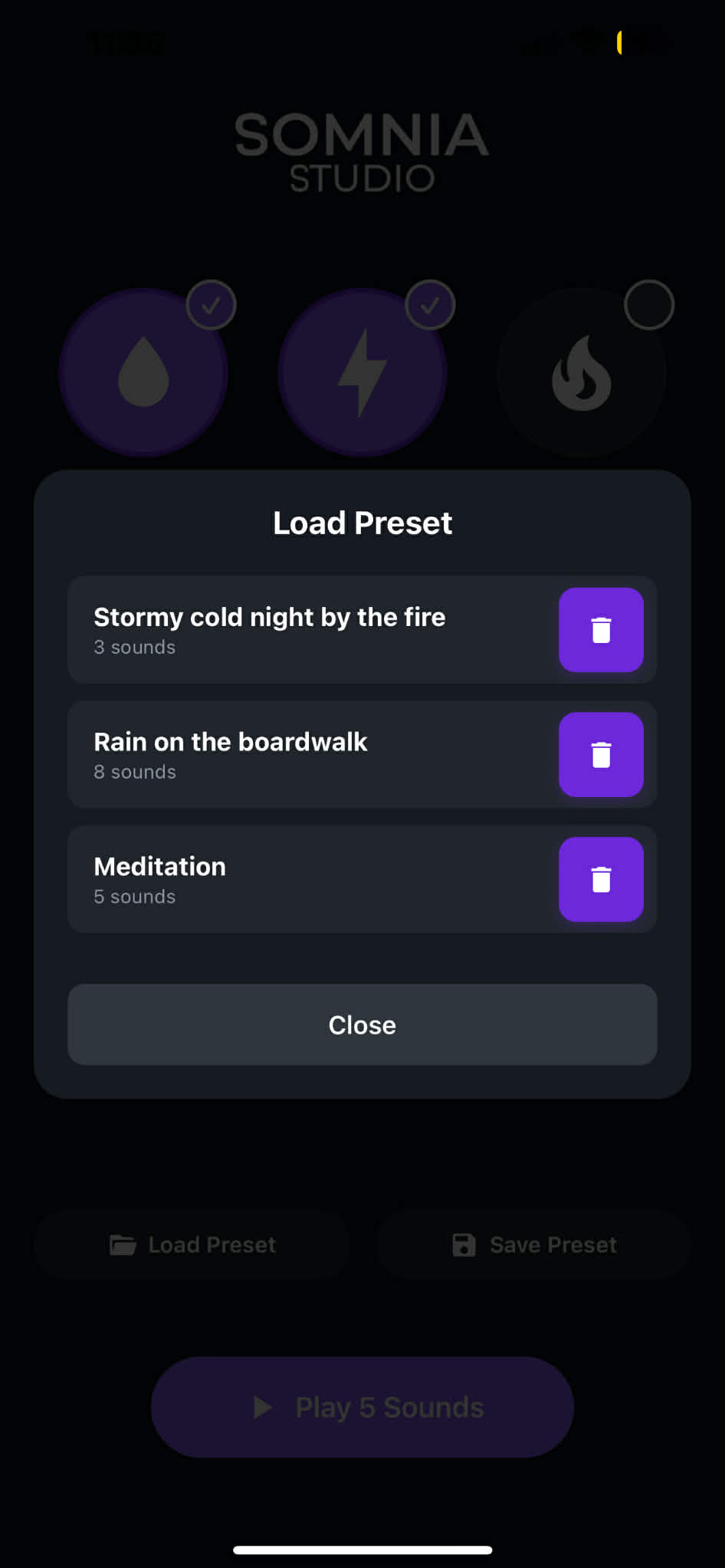This screenshot has height=1568, width=725.
Task: Select the rain drop sound icon
Action: (143, 372)
